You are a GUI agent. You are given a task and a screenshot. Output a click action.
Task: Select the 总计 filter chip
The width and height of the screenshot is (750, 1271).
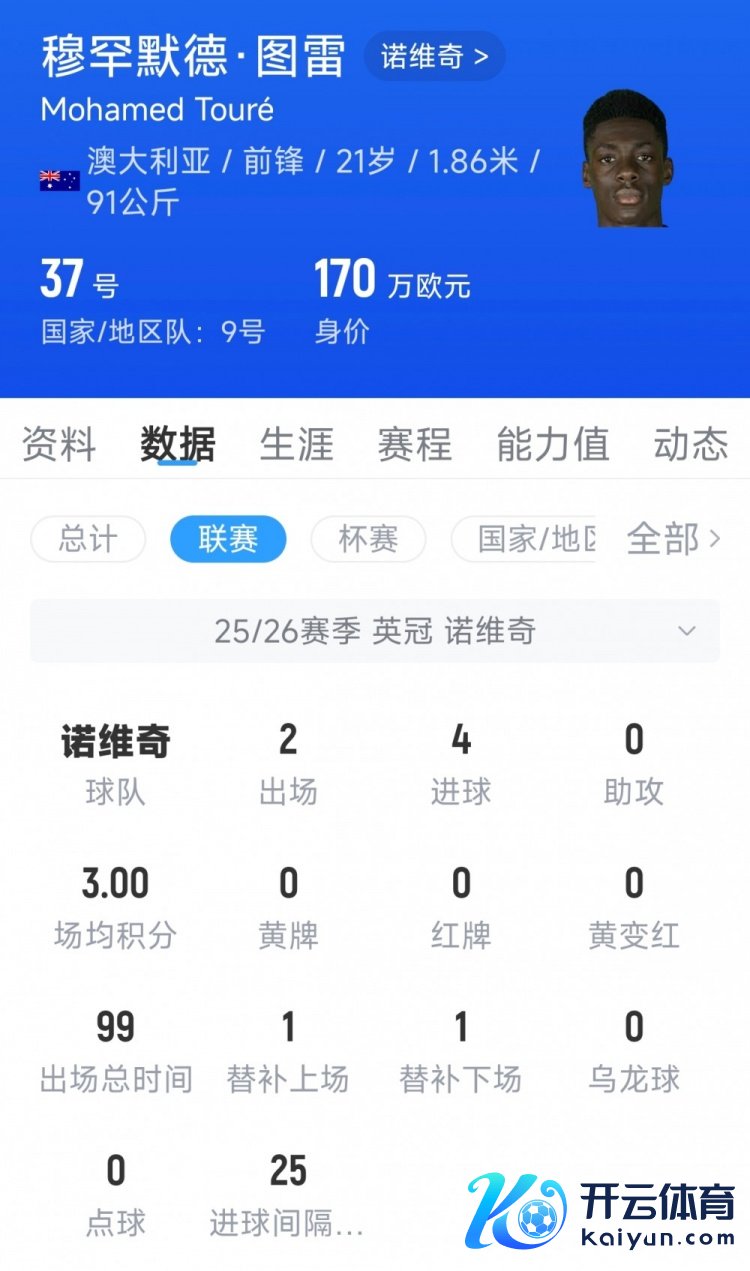tap(88, 540)
